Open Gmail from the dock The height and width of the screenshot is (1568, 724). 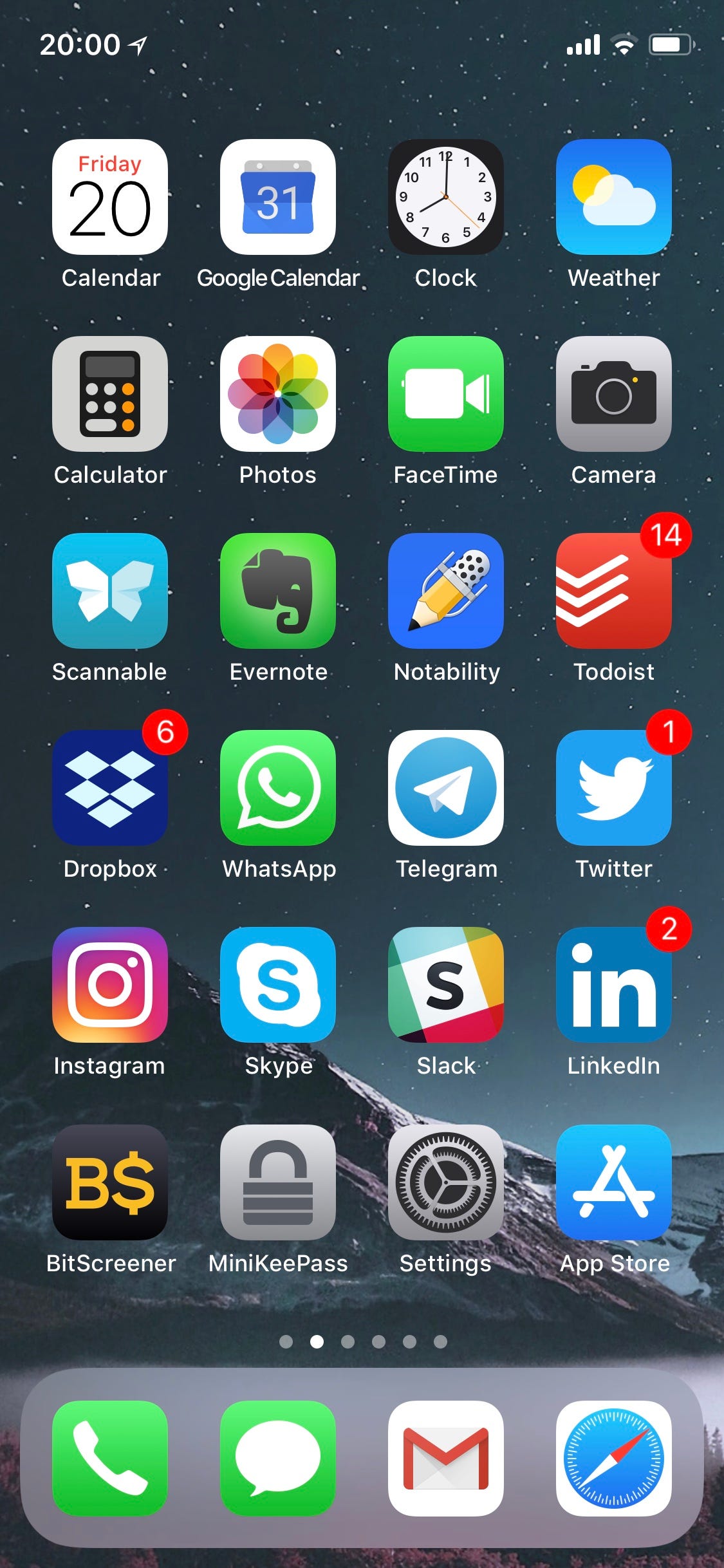[445, 1459]
